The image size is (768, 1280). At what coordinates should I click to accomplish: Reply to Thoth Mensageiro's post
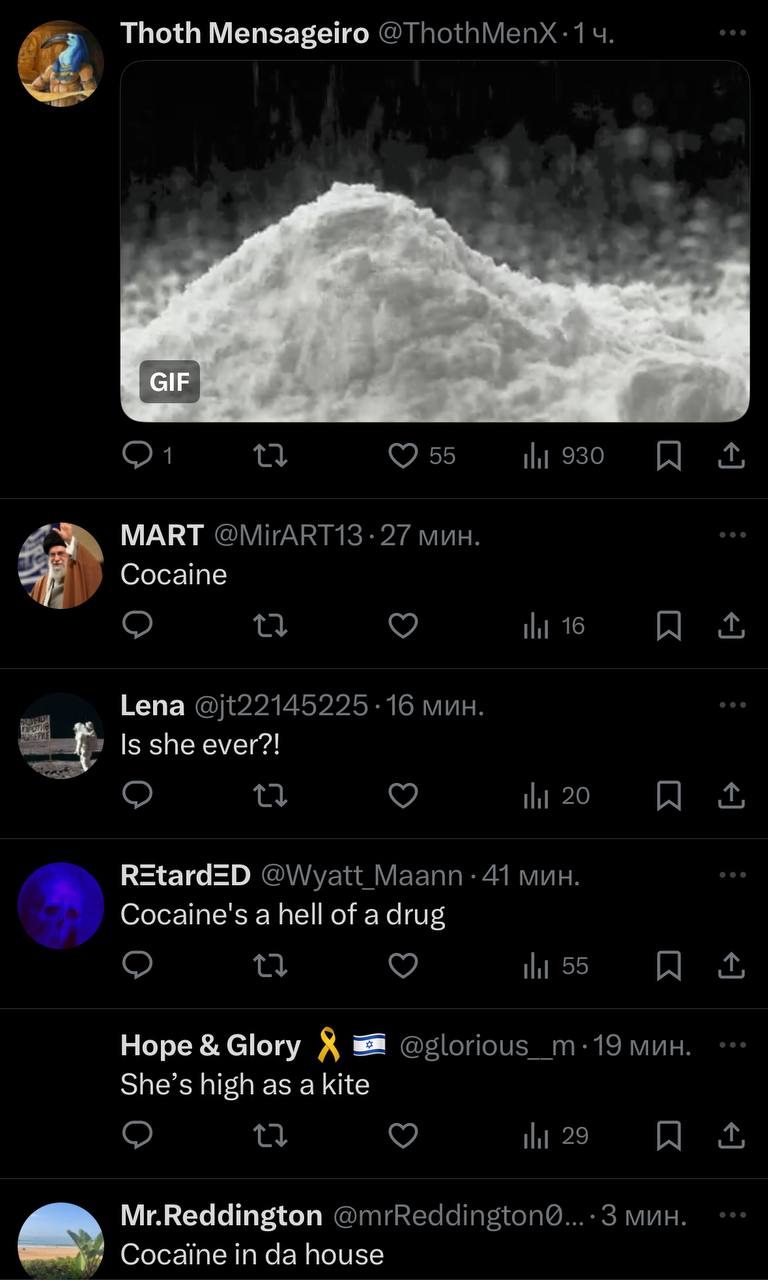pos(136,456)
